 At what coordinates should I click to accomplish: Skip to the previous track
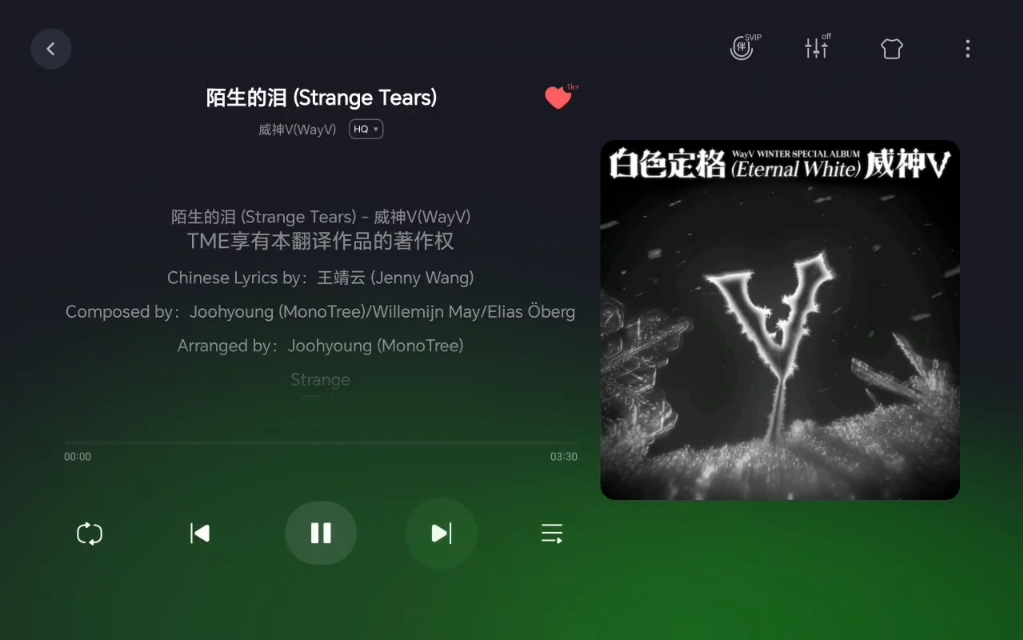[200, 534]
